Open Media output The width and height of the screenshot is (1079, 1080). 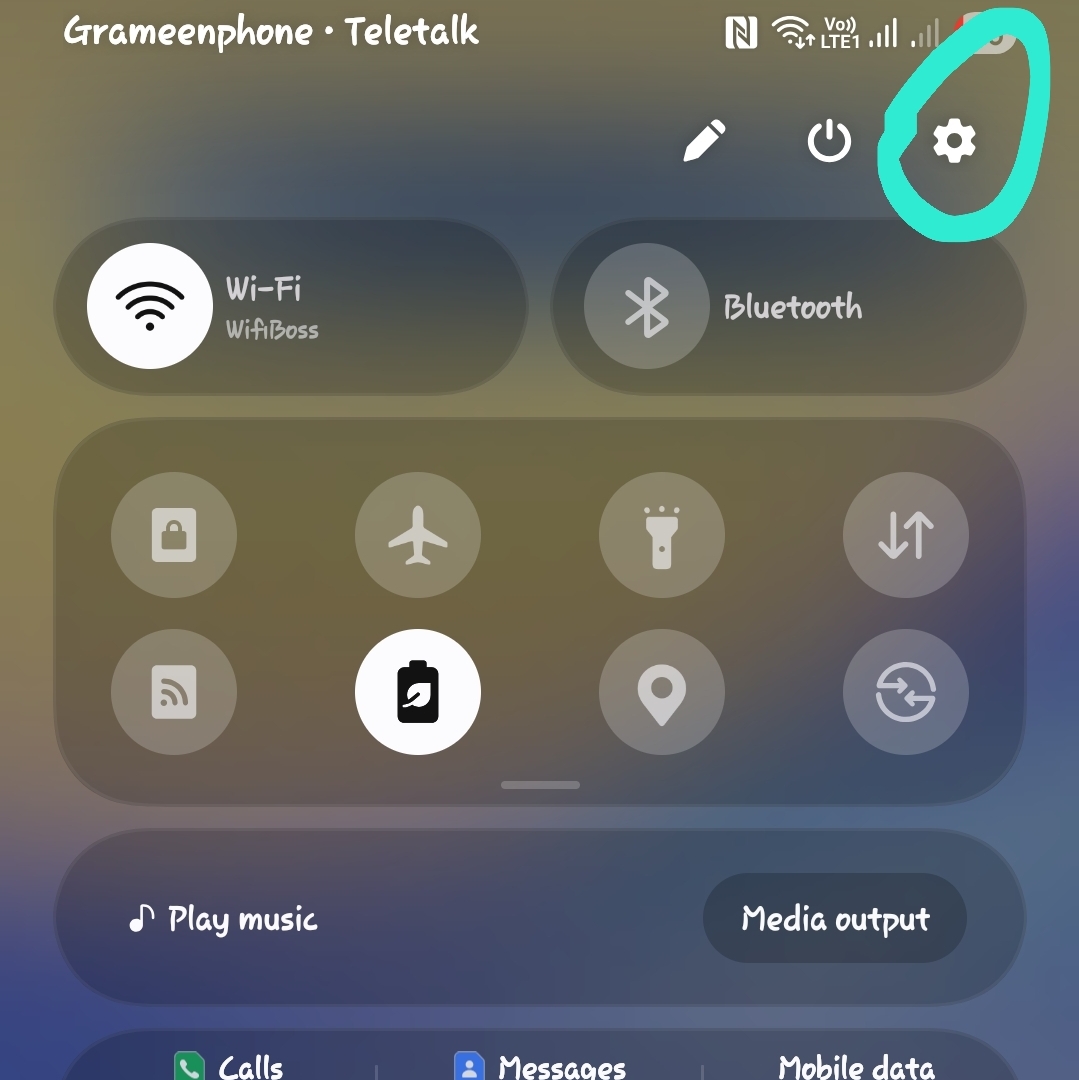835,919
